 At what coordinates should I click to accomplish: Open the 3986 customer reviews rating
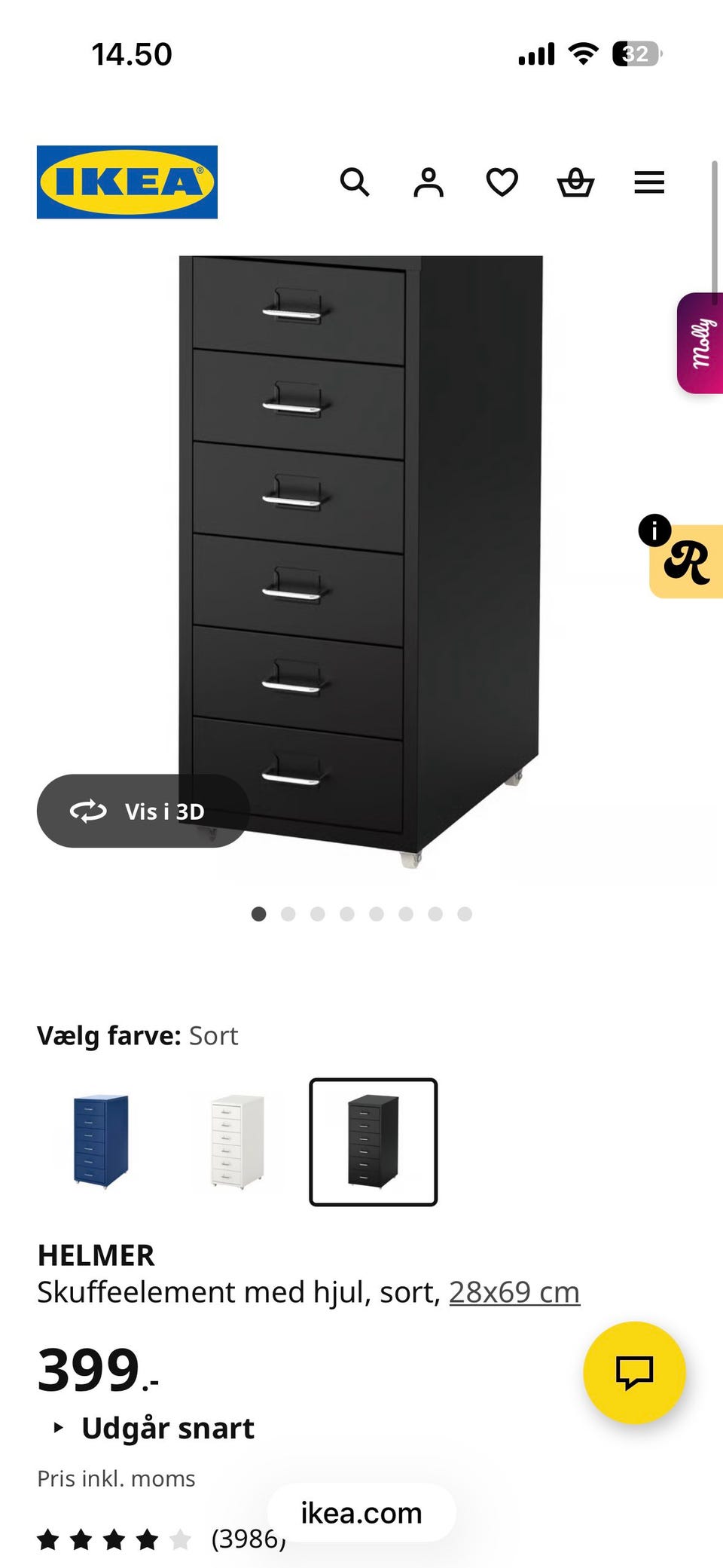(162, 1539)
